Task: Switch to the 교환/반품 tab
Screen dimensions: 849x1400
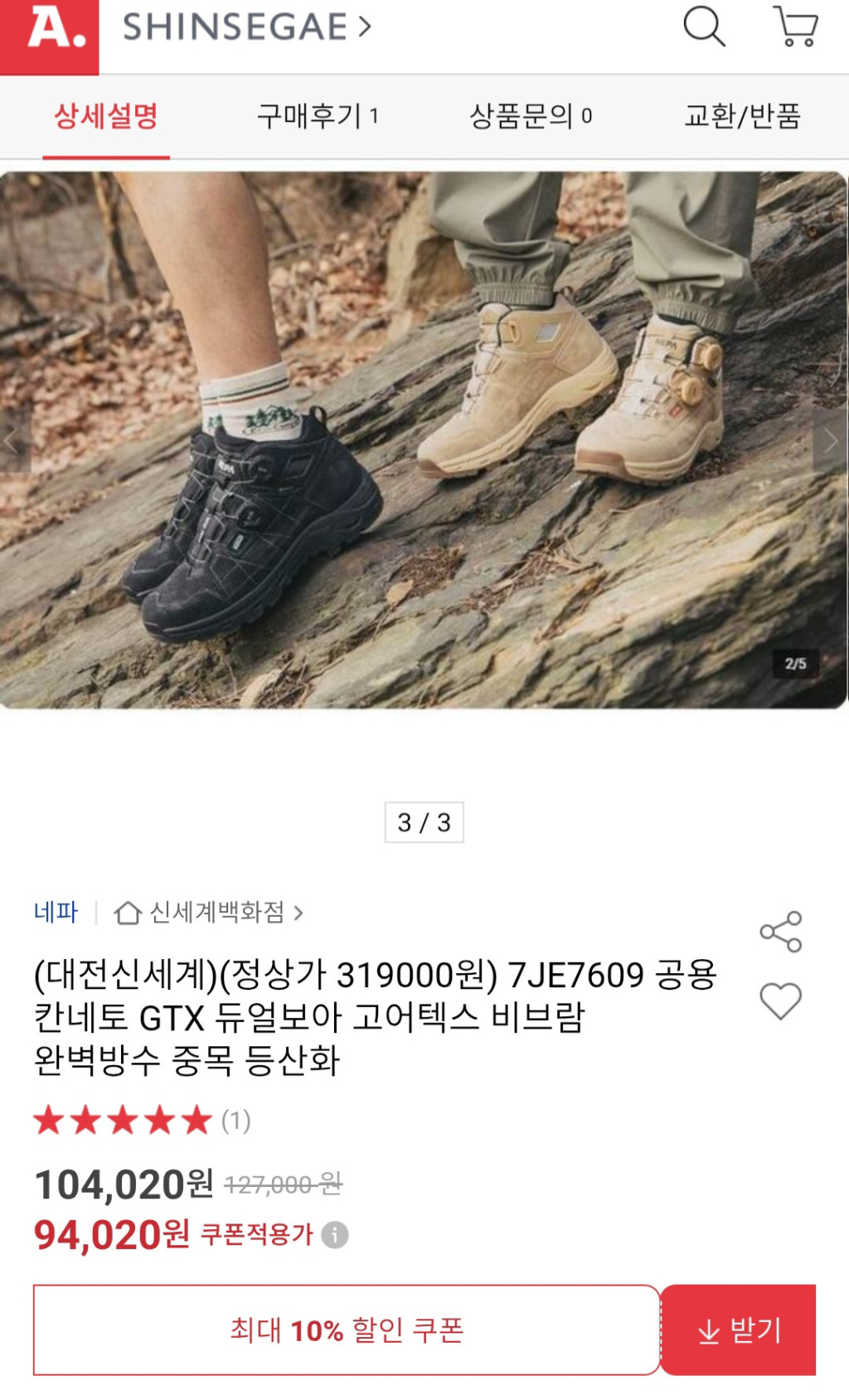Action: [742, 116]
